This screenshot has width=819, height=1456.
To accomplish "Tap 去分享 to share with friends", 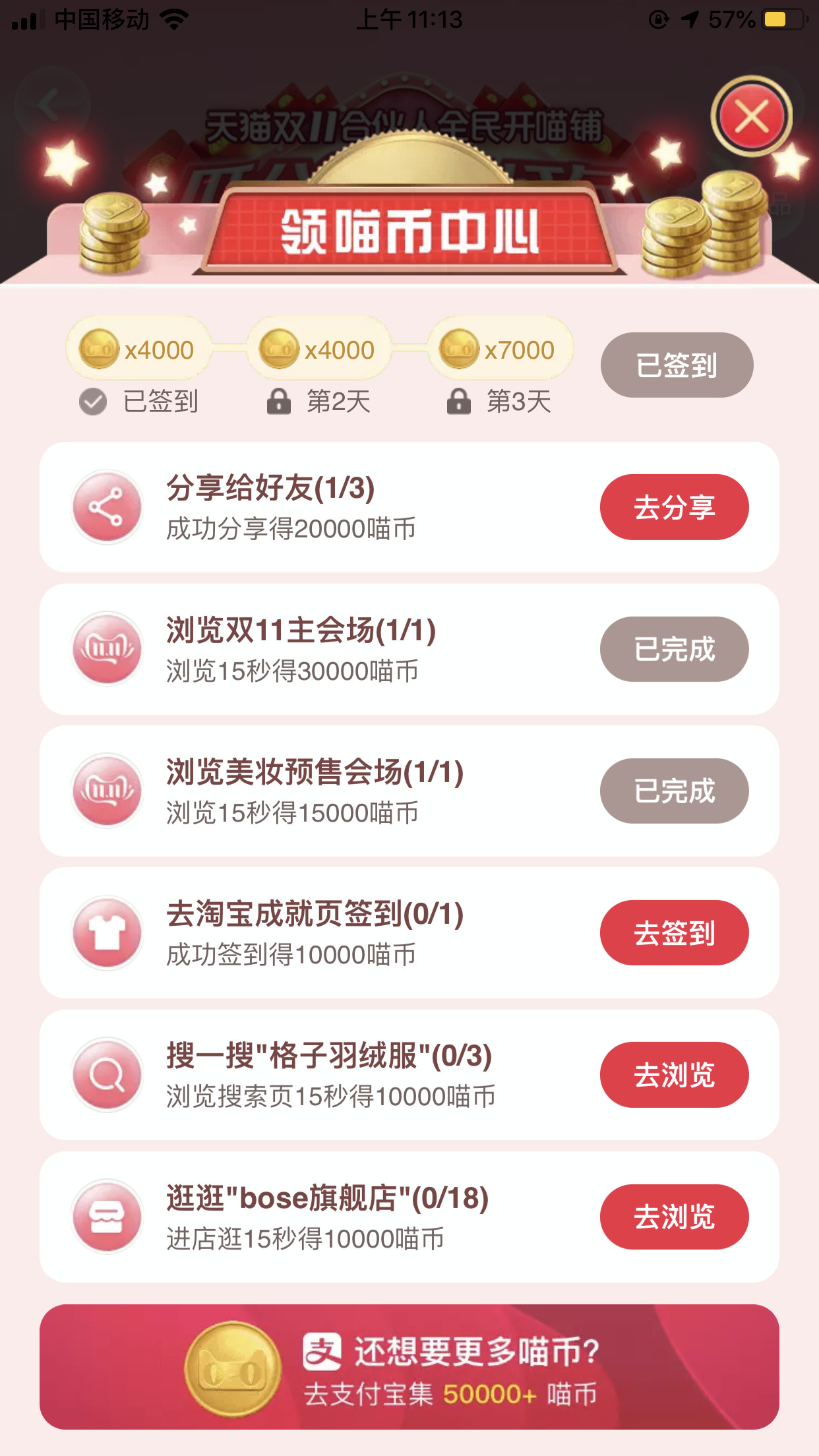I will 674,507.
